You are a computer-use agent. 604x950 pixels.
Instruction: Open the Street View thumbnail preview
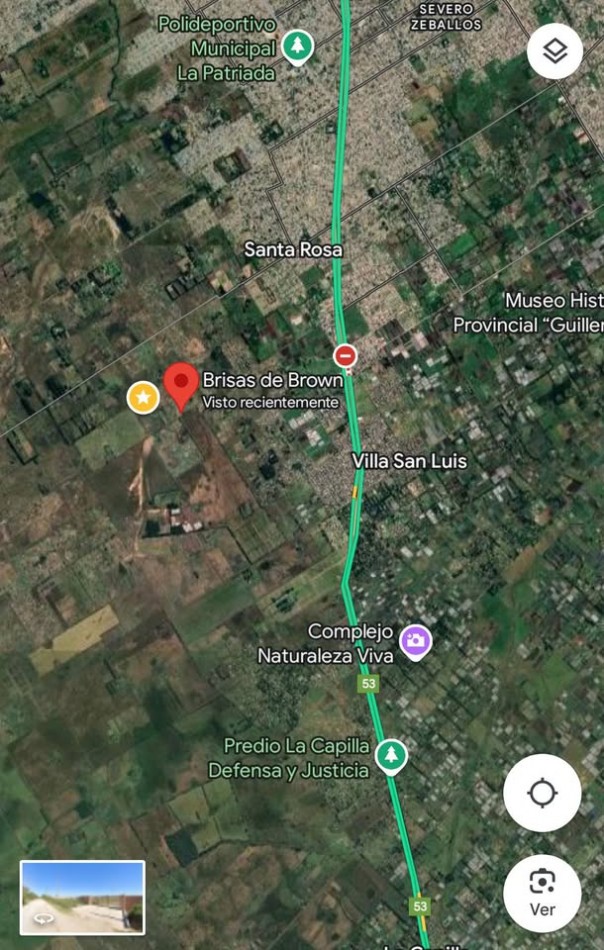pos(83,897)
